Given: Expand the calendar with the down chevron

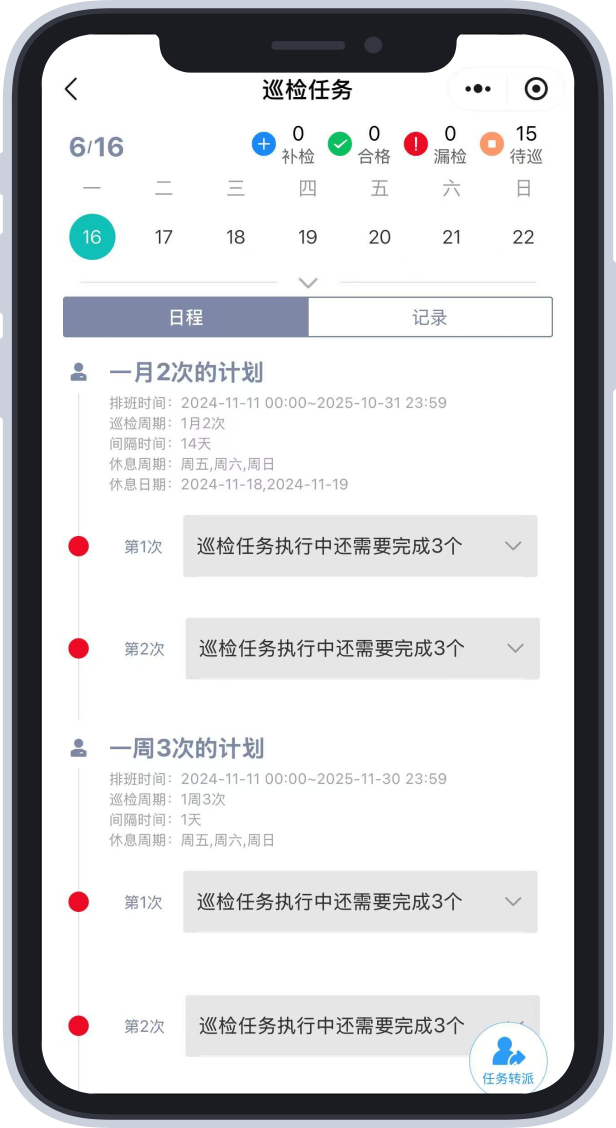Looking at the screenshot, I should 308,283.
